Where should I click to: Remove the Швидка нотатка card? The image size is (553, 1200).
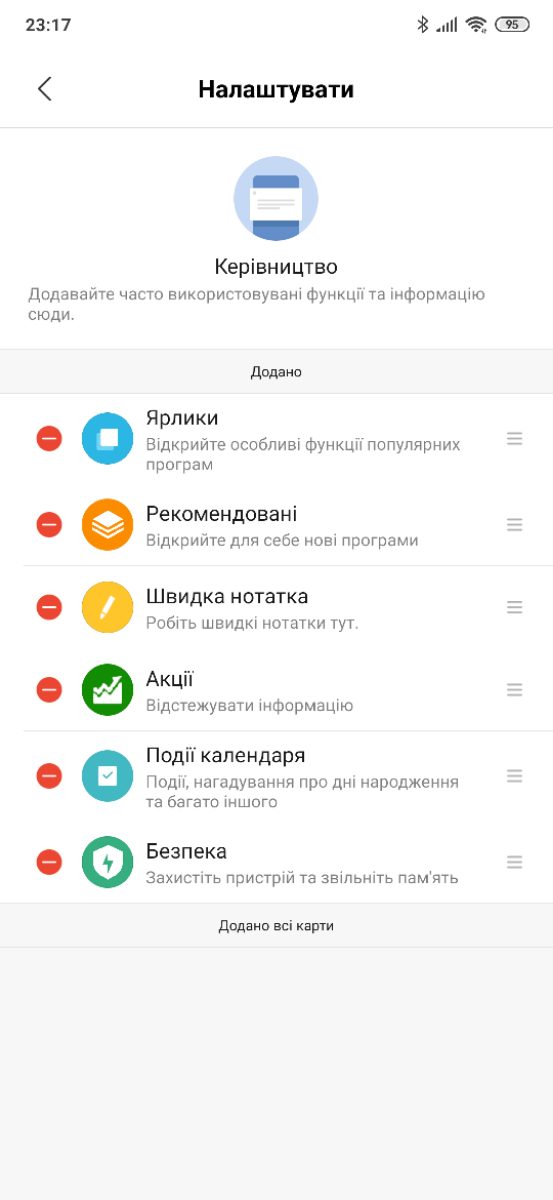coord(49,607)
